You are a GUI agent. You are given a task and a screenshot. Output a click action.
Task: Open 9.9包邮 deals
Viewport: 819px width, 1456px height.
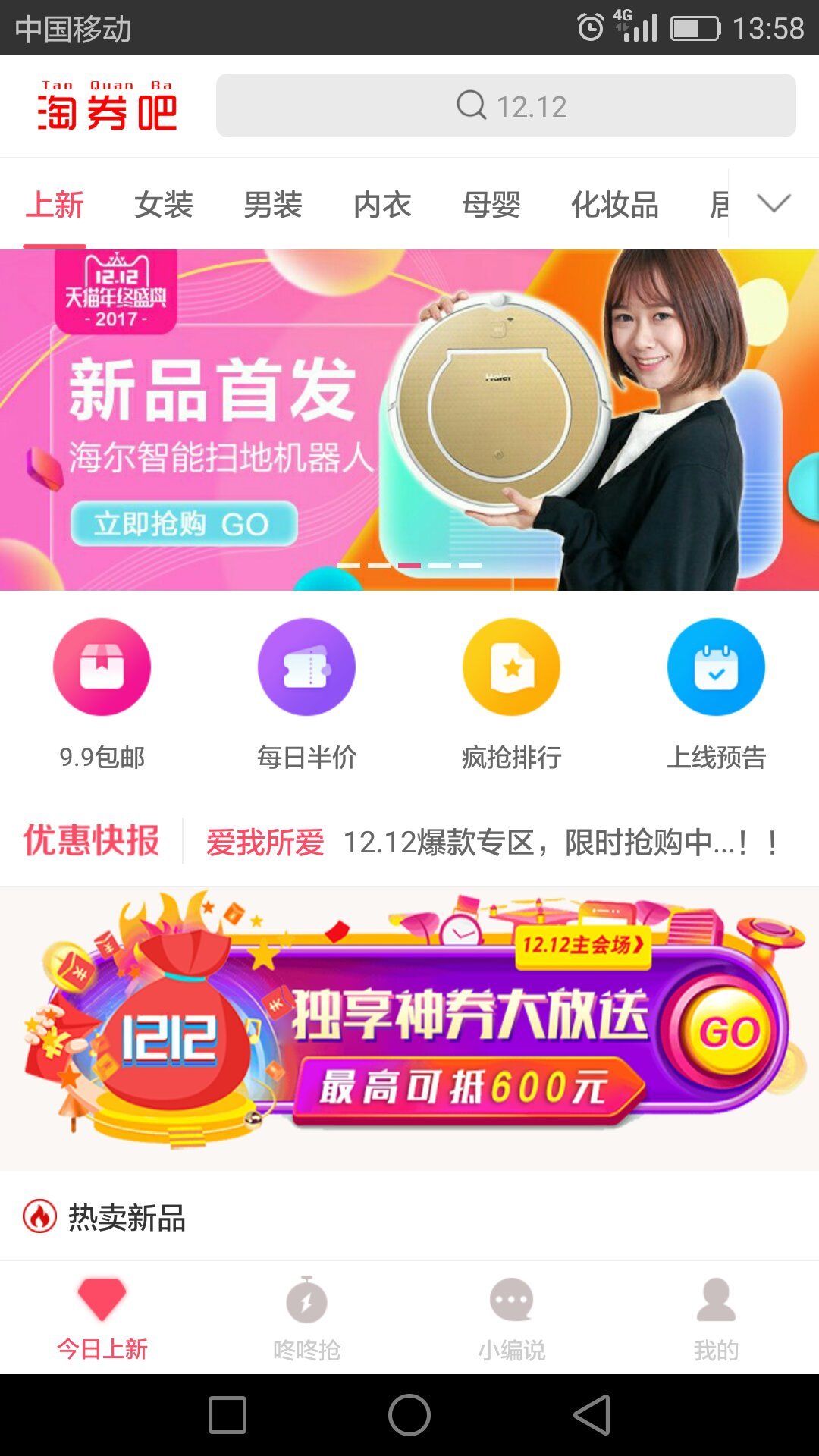pos(102,692)
